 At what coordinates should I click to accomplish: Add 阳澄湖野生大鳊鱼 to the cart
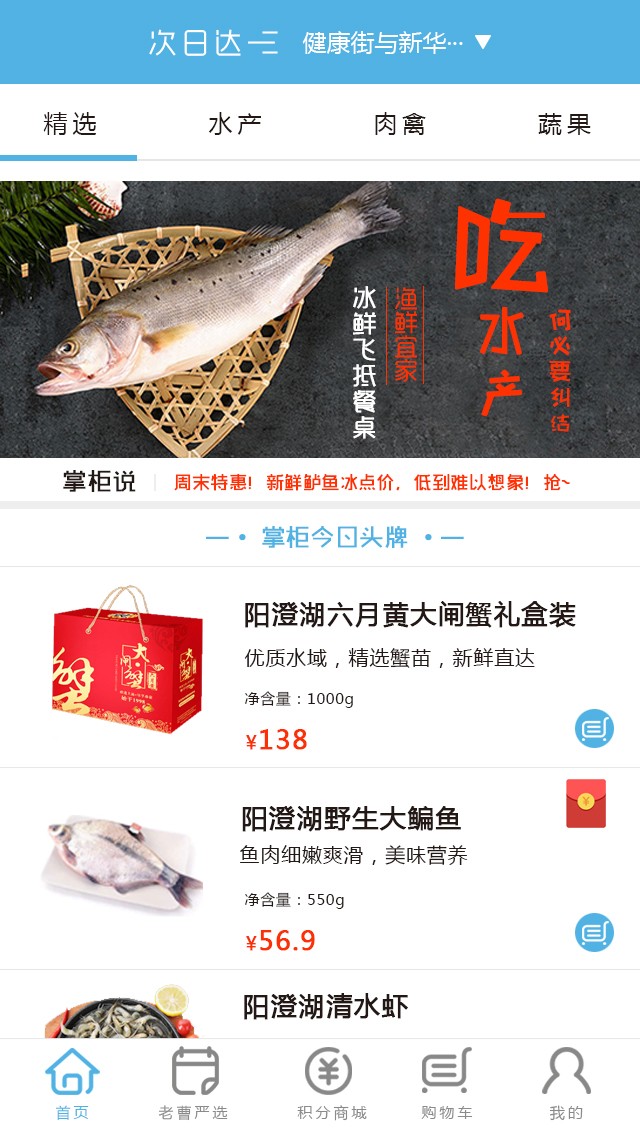coord(594,932)
